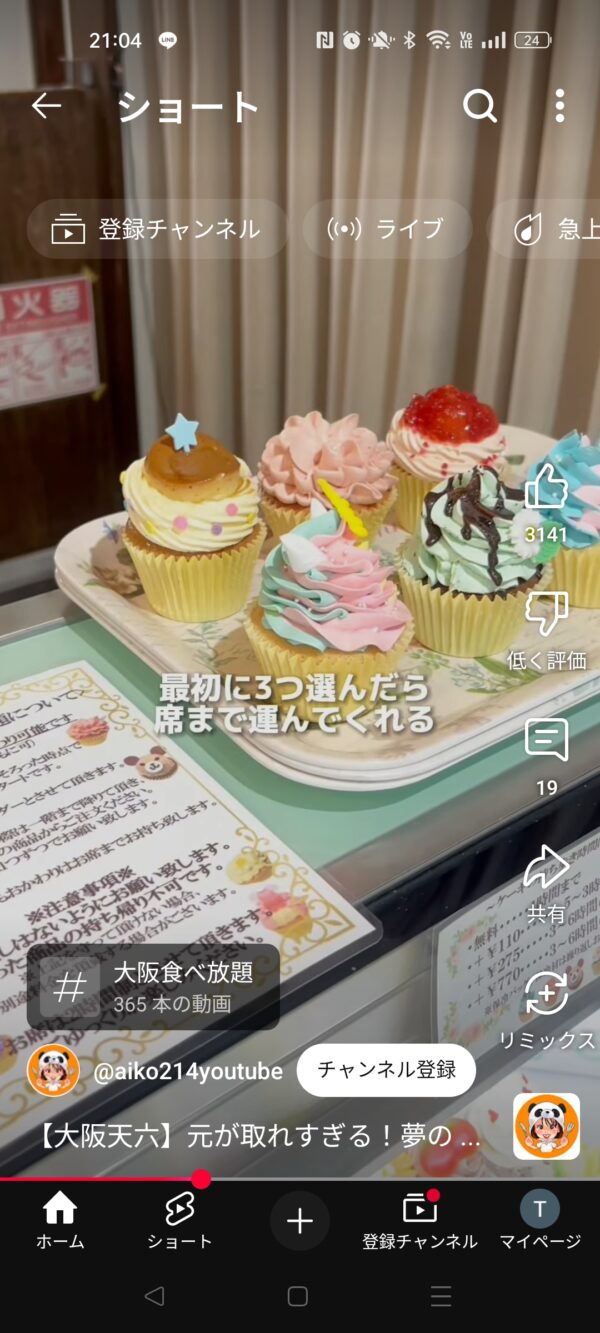Image resolution: width=600 pixels, height=1333 pixels.
Task: Select the ライブ chip
Action: 386,229
